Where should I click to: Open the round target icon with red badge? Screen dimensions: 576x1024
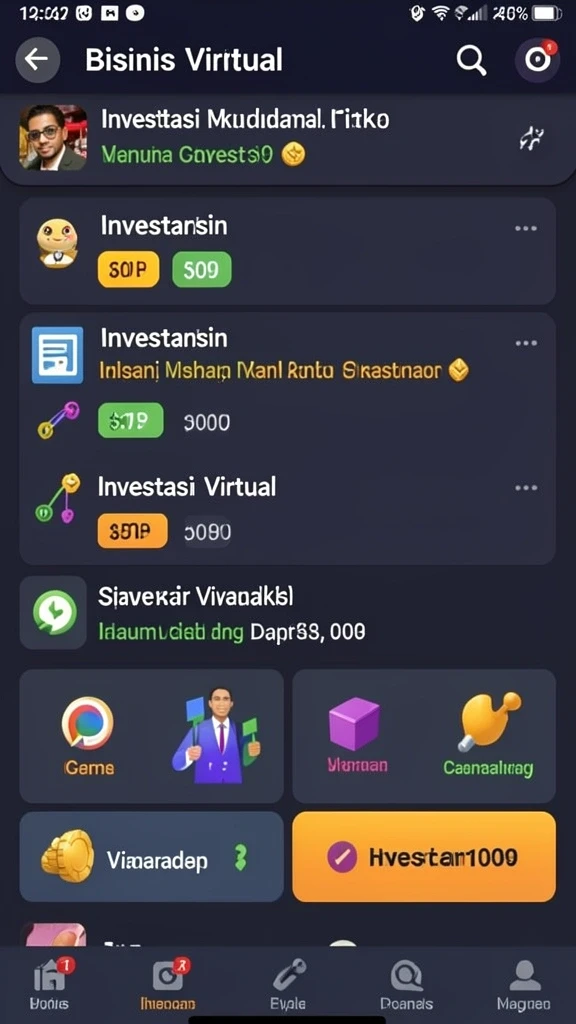(x=537, y=59)
